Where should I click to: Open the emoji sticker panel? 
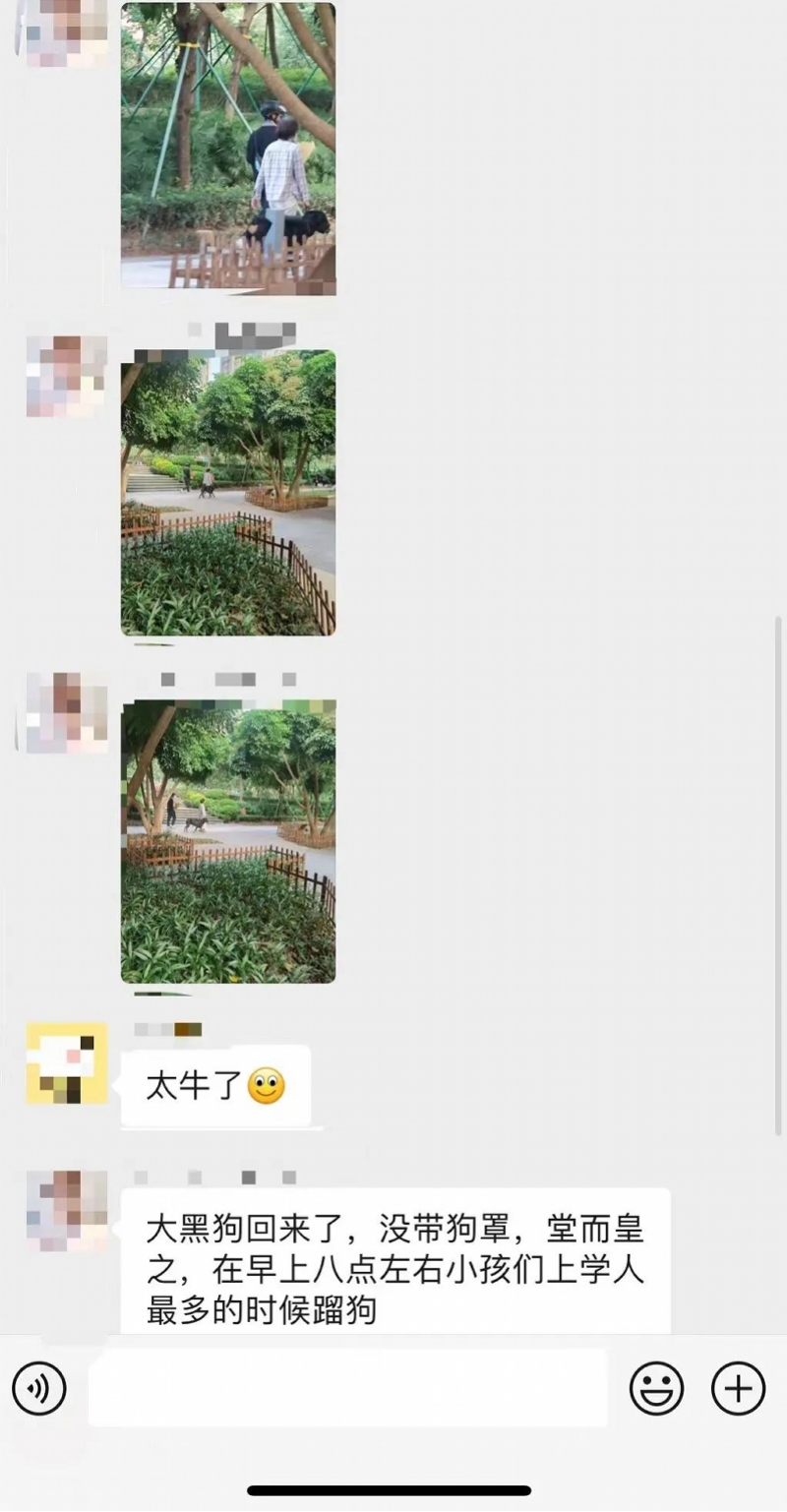pos(656,1388)
